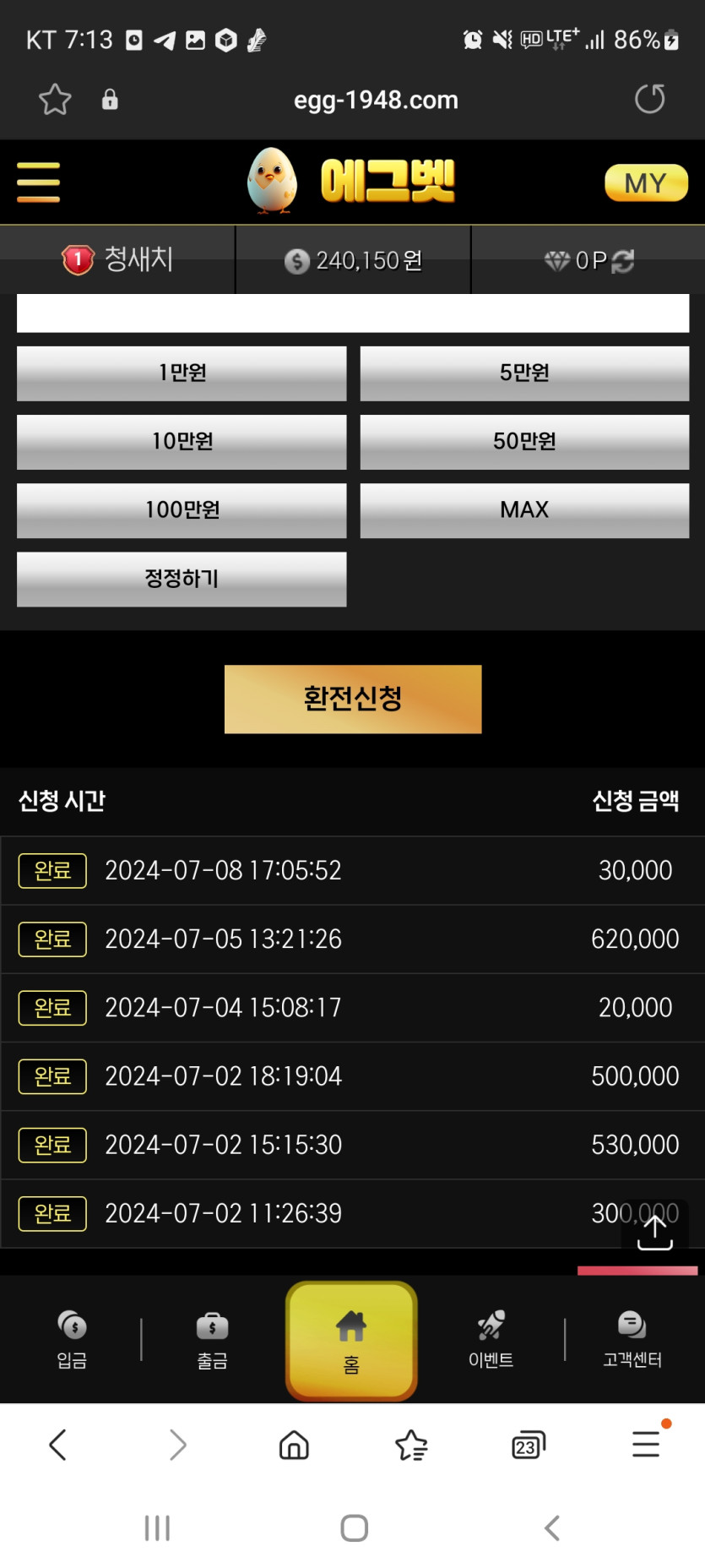
Task: Refresh the points balance
Action: pyautogui.click(x=623, y=261)
